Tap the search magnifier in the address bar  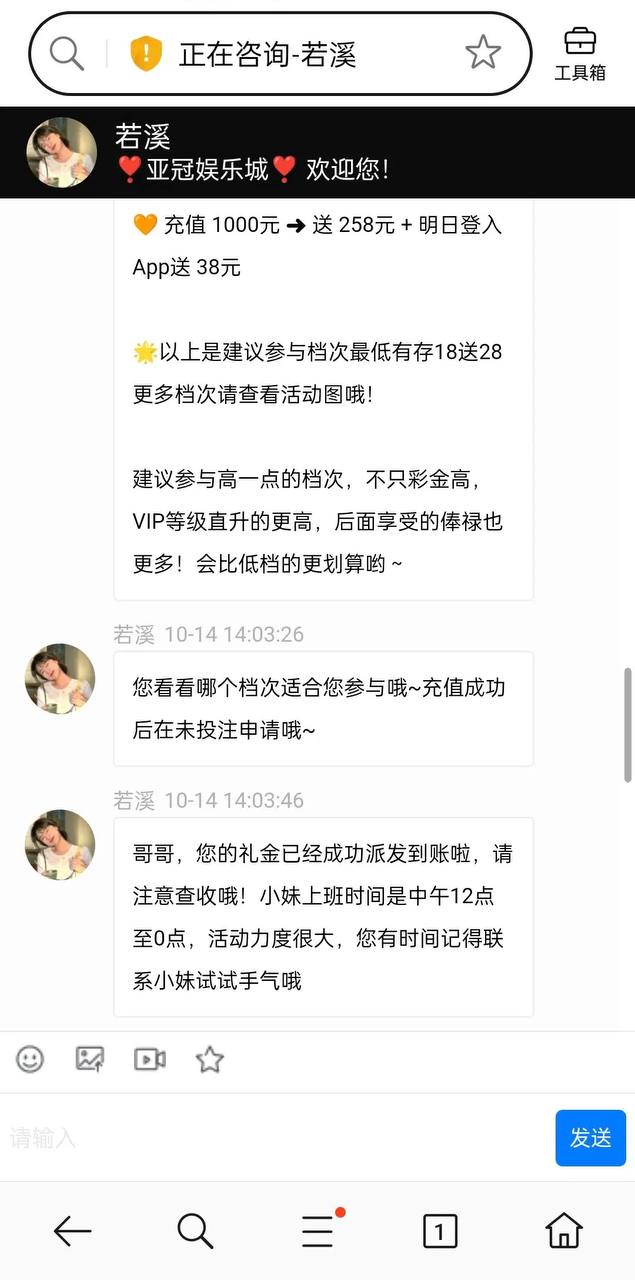67,53
